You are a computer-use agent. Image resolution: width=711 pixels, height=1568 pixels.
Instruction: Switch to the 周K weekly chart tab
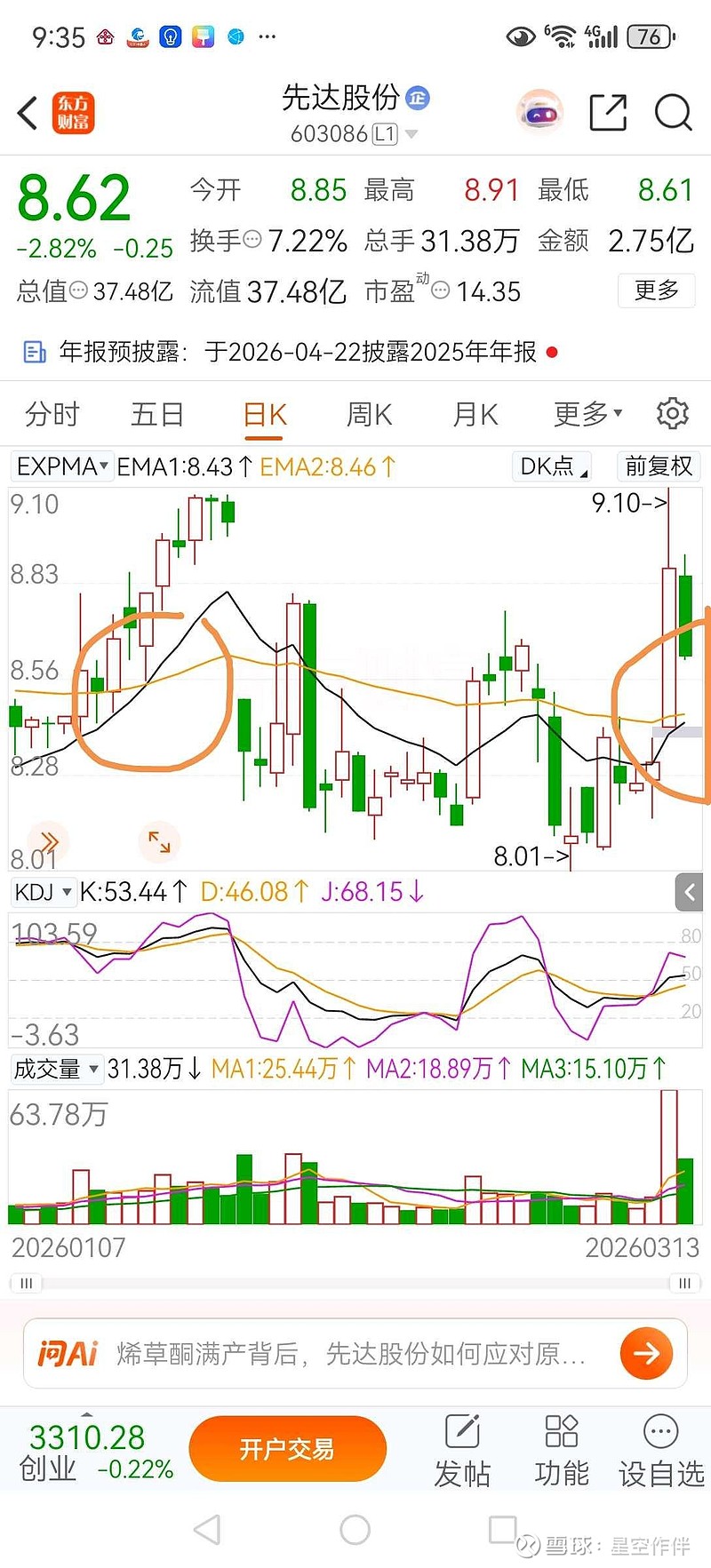pos(367,414)
